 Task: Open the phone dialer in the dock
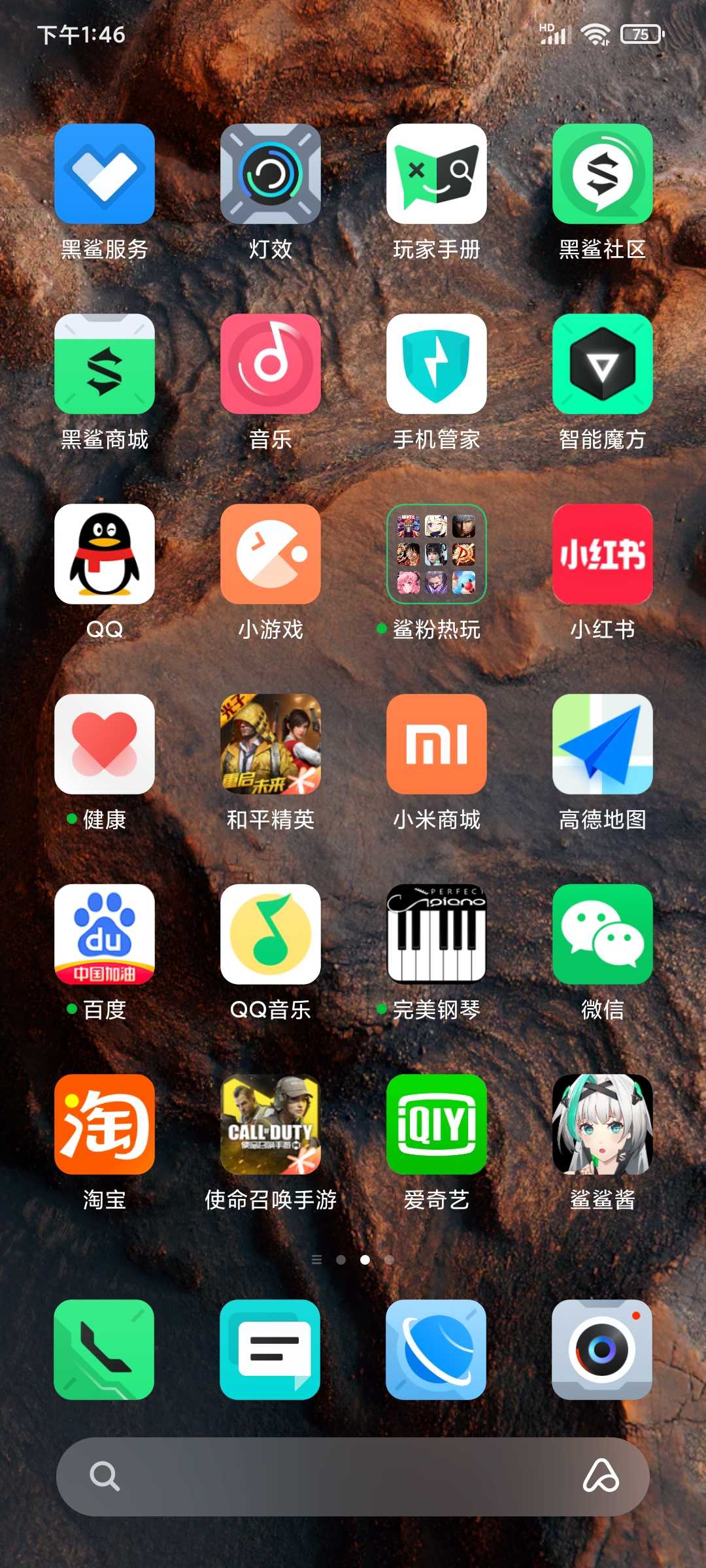tap(105, 1350)
